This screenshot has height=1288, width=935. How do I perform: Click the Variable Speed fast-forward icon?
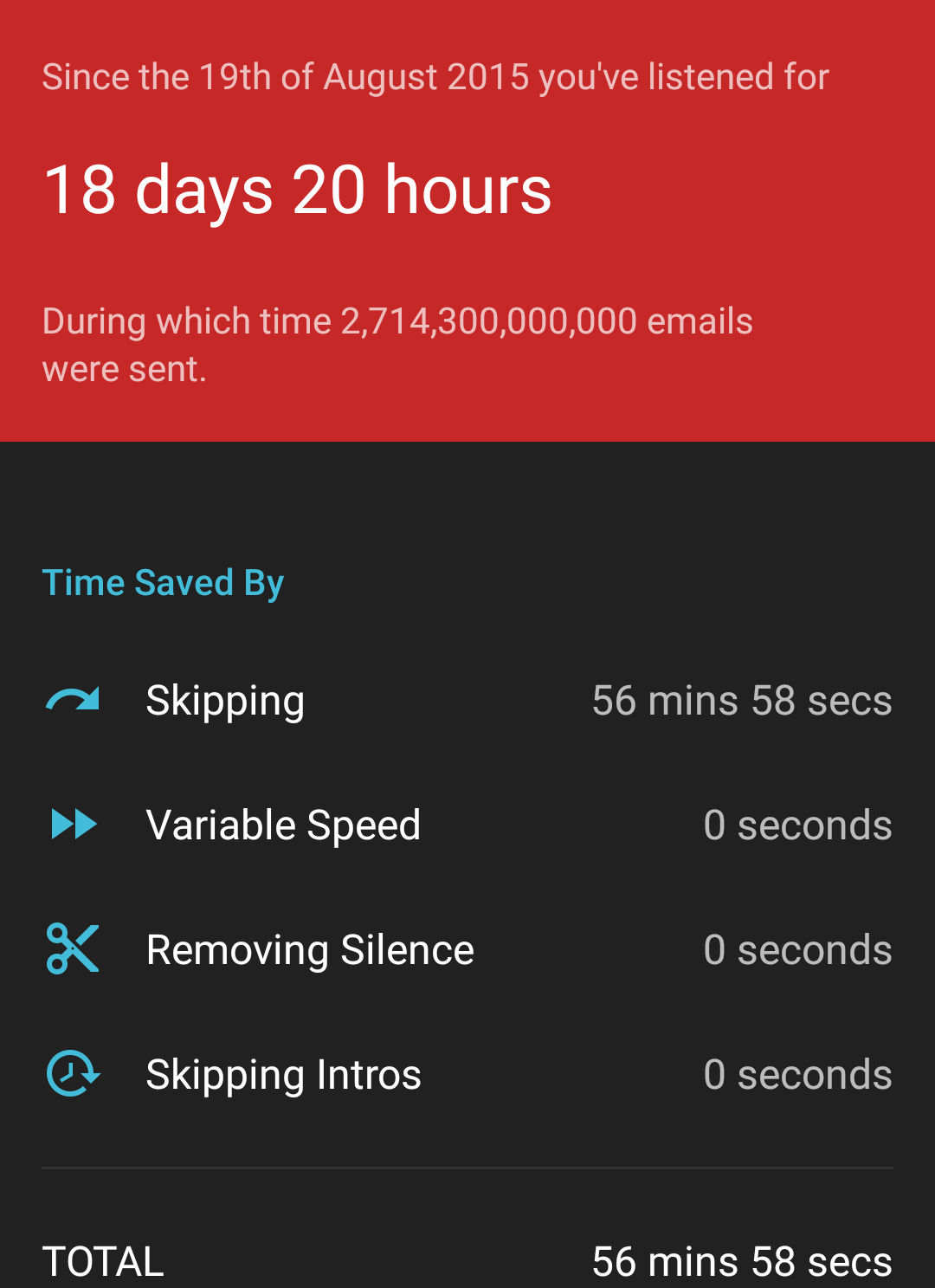tap(72, 824)
